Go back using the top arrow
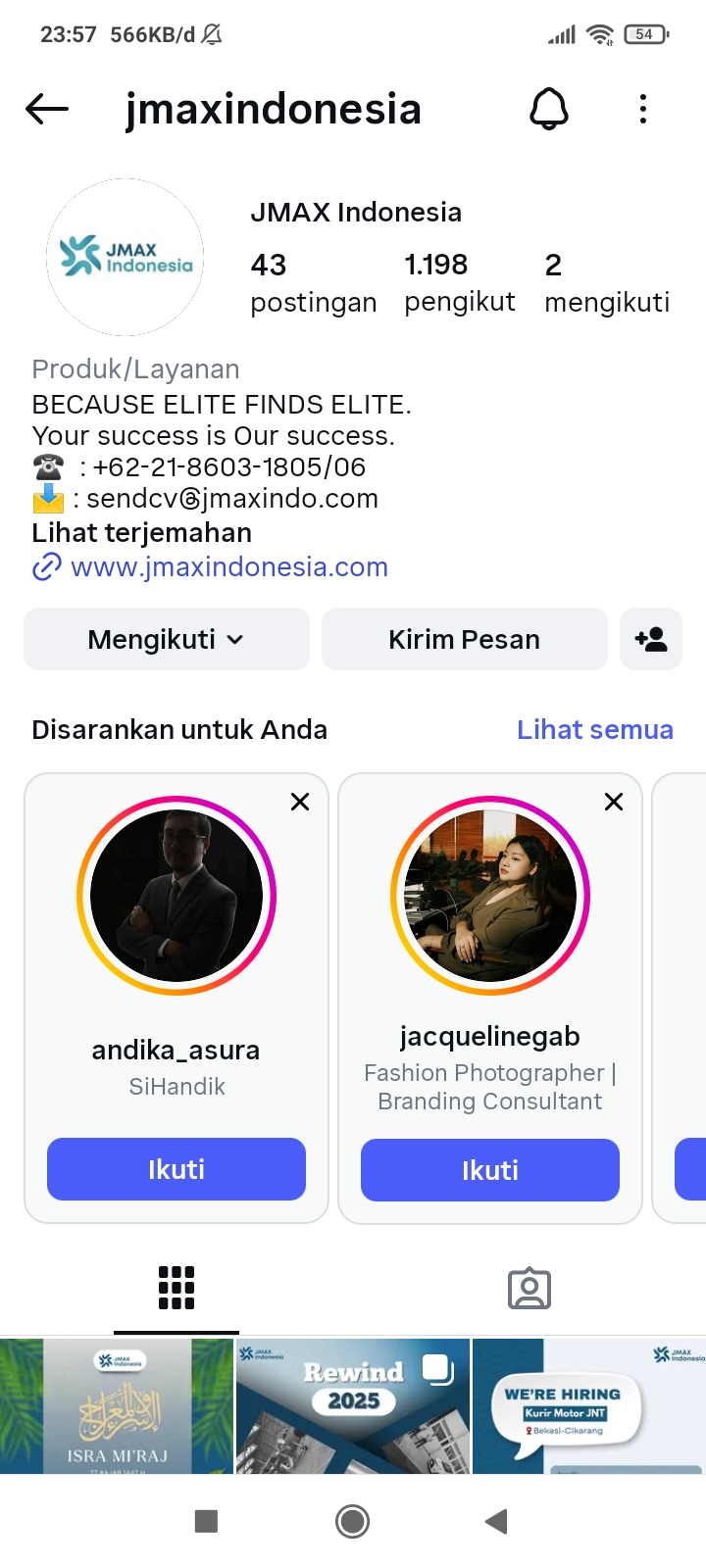Screen dimensions: 706x1568 point(47,109)
